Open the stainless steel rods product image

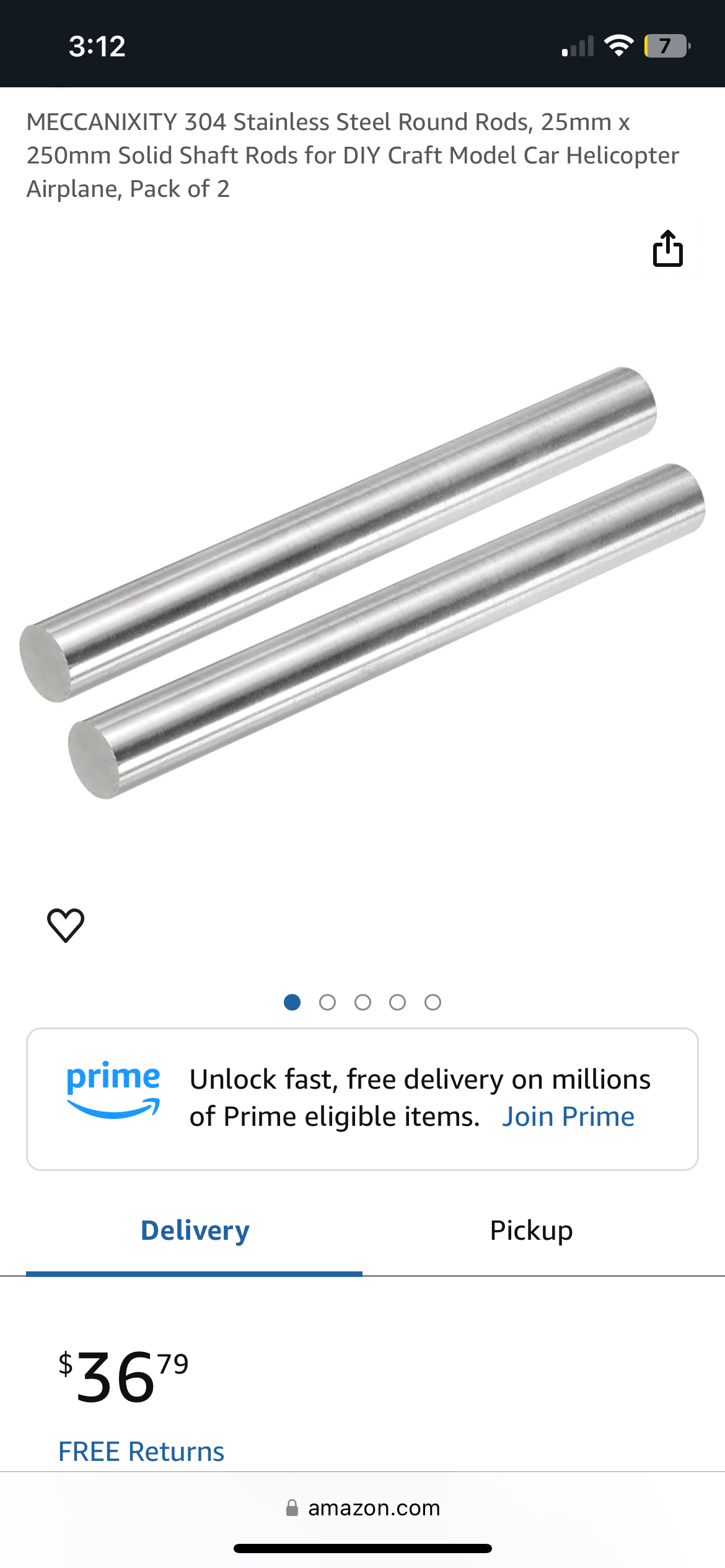coord(362,583)
